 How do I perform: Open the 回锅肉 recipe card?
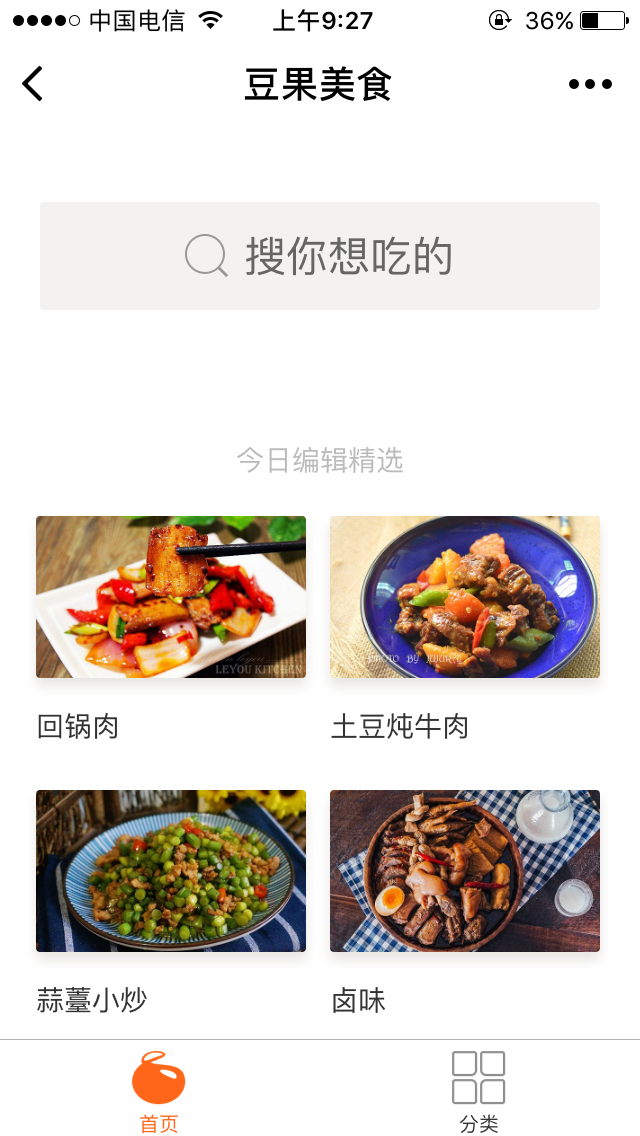pyautogui.click(x=171, y=597)
